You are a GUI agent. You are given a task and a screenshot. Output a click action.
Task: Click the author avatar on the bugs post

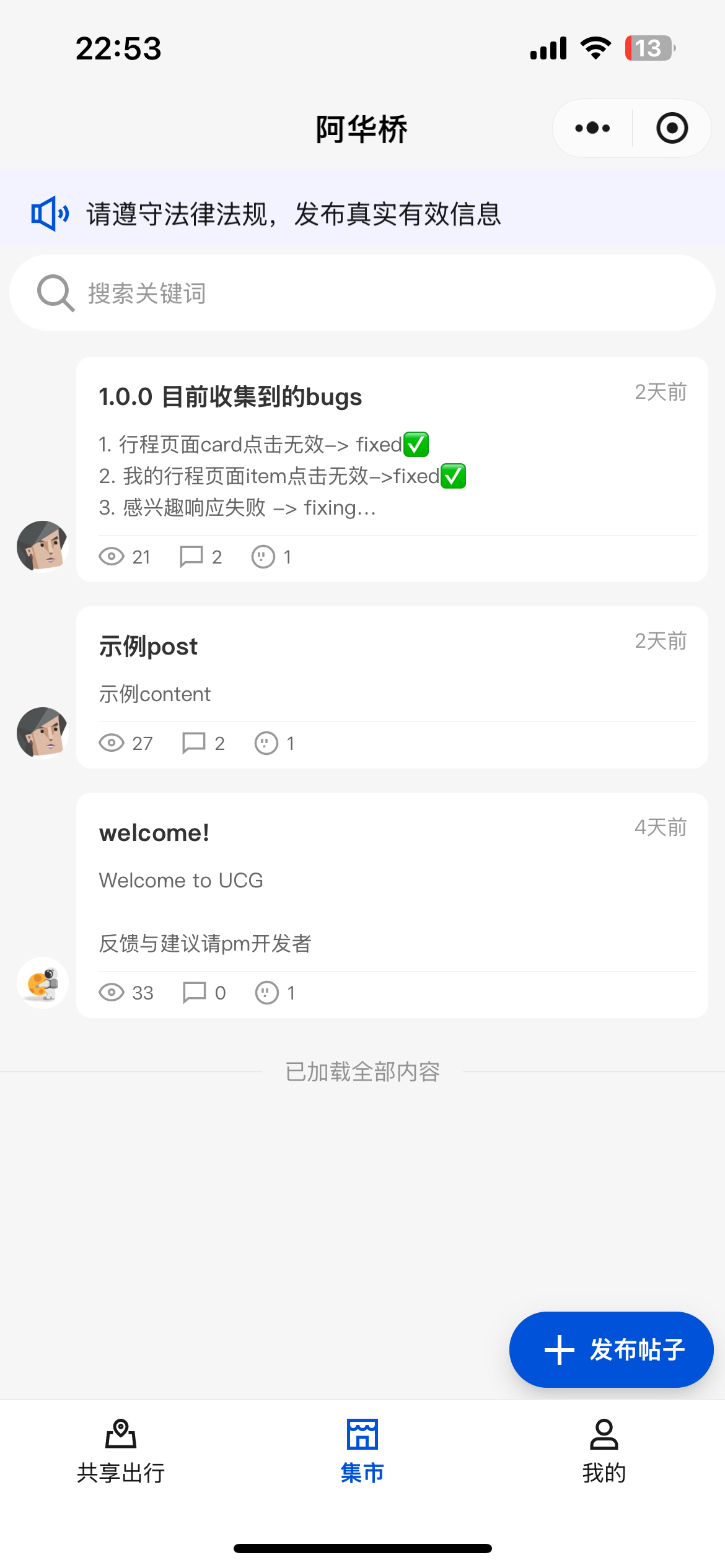click(42, 546)
